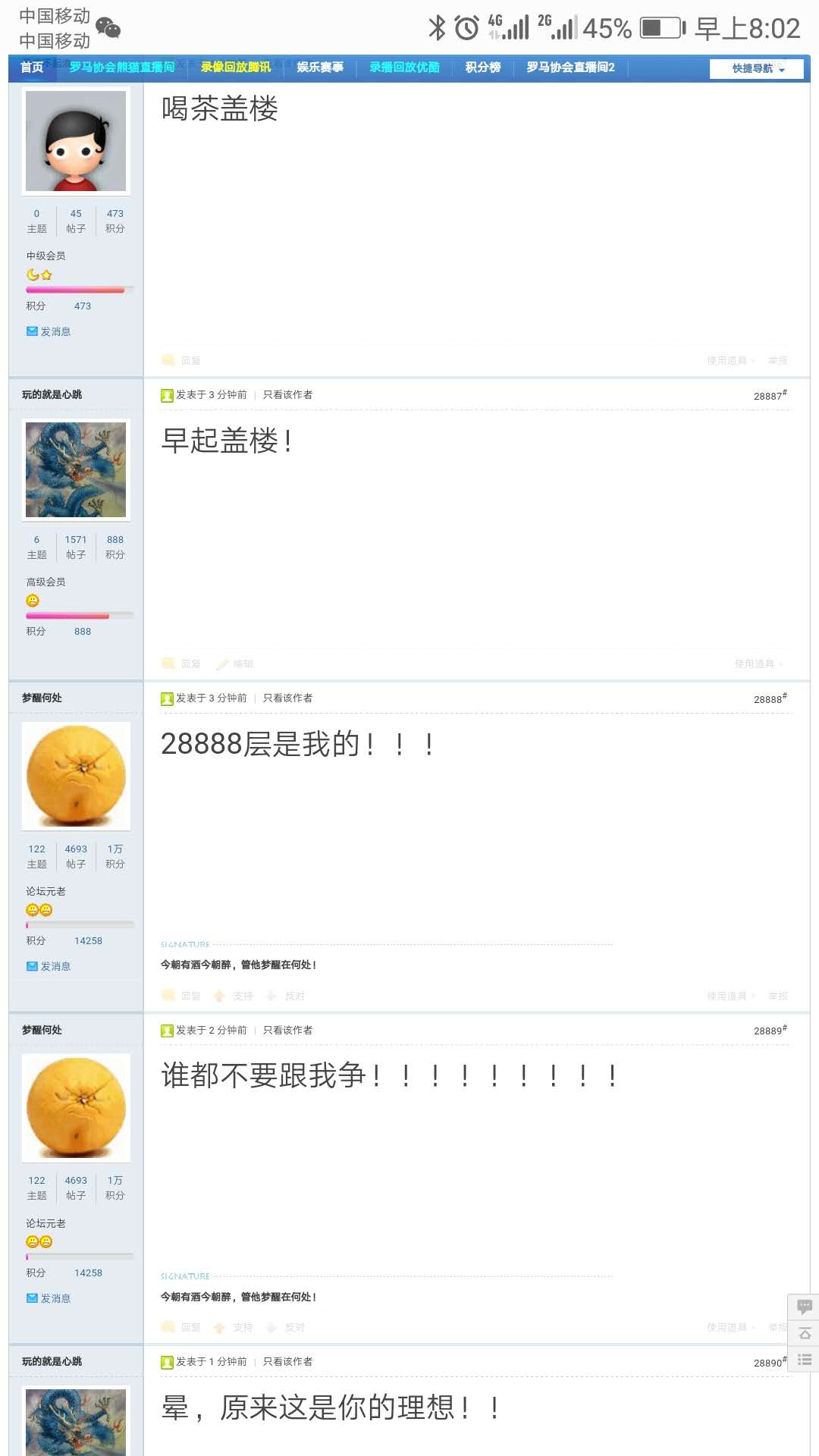This screenshot has height=1456, width=819.
Task: Click the green author badge icon on post 28887
Action: (166, 395)
